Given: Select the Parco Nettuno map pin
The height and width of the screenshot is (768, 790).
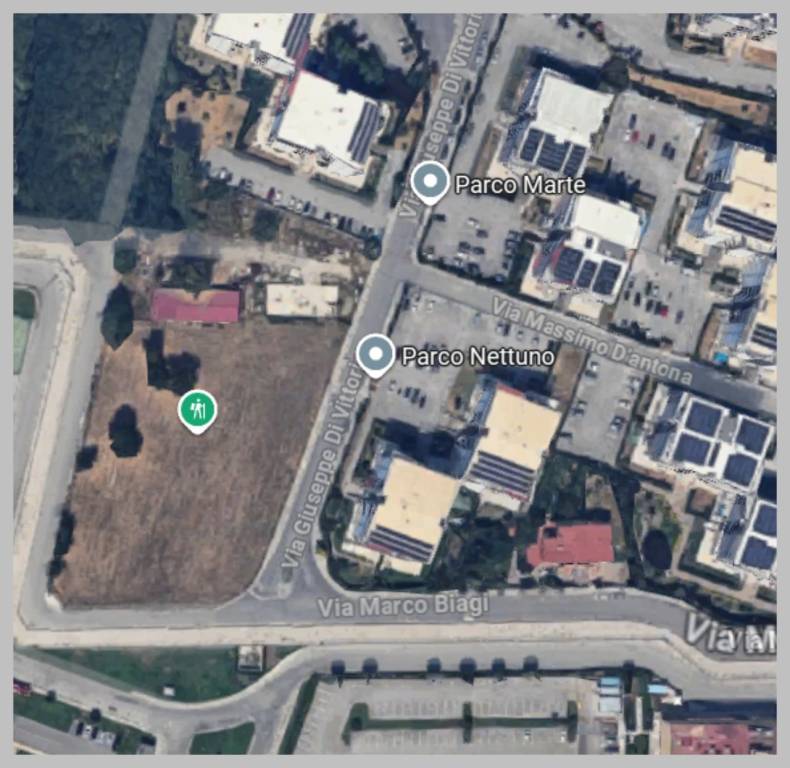Looking at the screenshot, I should tap(376, 354).
